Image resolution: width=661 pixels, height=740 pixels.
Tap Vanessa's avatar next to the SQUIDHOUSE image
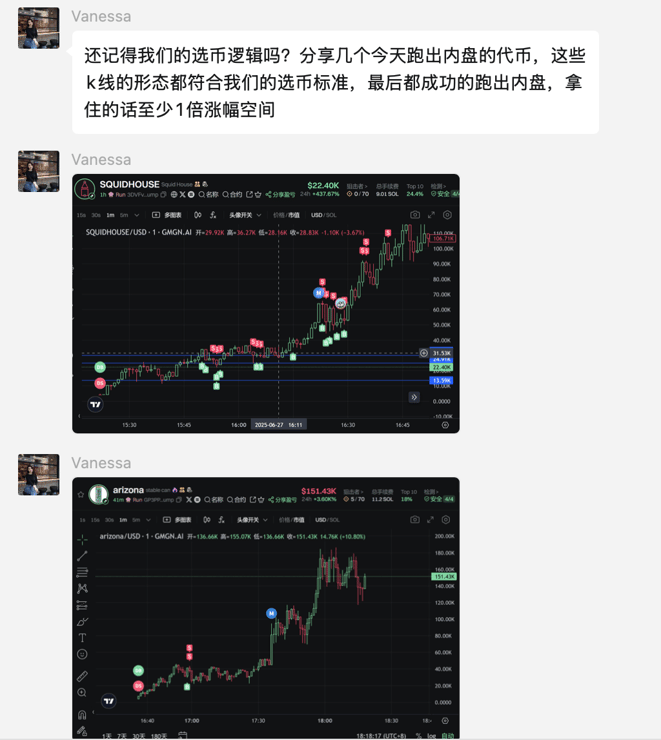click(38, 171)
